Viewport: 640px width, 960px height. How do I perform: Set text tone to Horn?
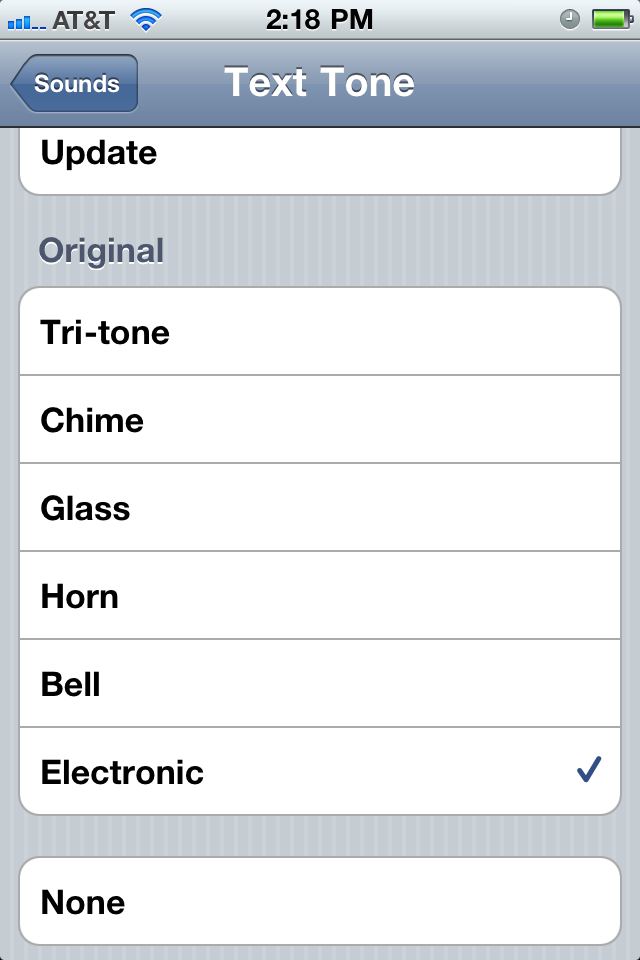pos(320,596)
